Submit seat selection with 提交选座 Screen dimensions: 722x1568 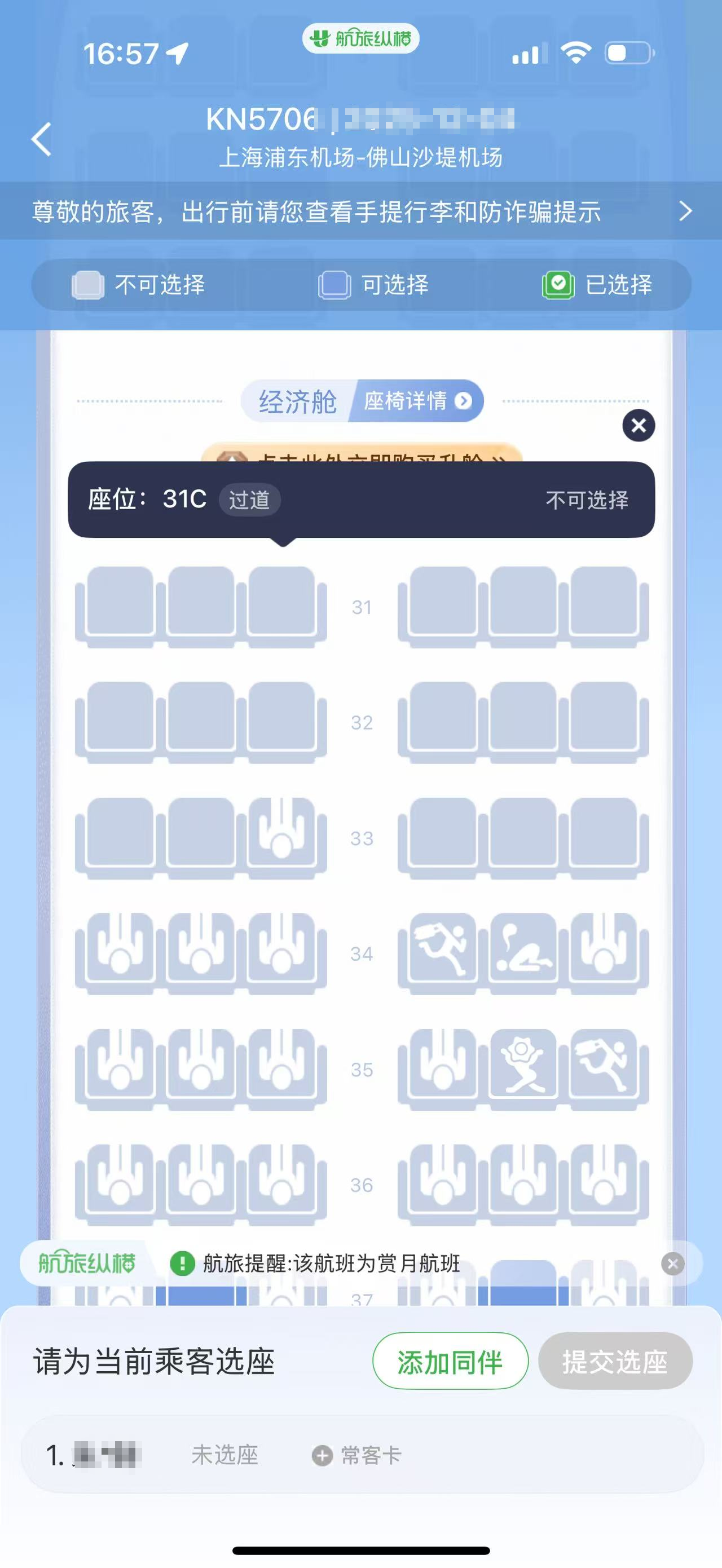[x=615, y=1362]
